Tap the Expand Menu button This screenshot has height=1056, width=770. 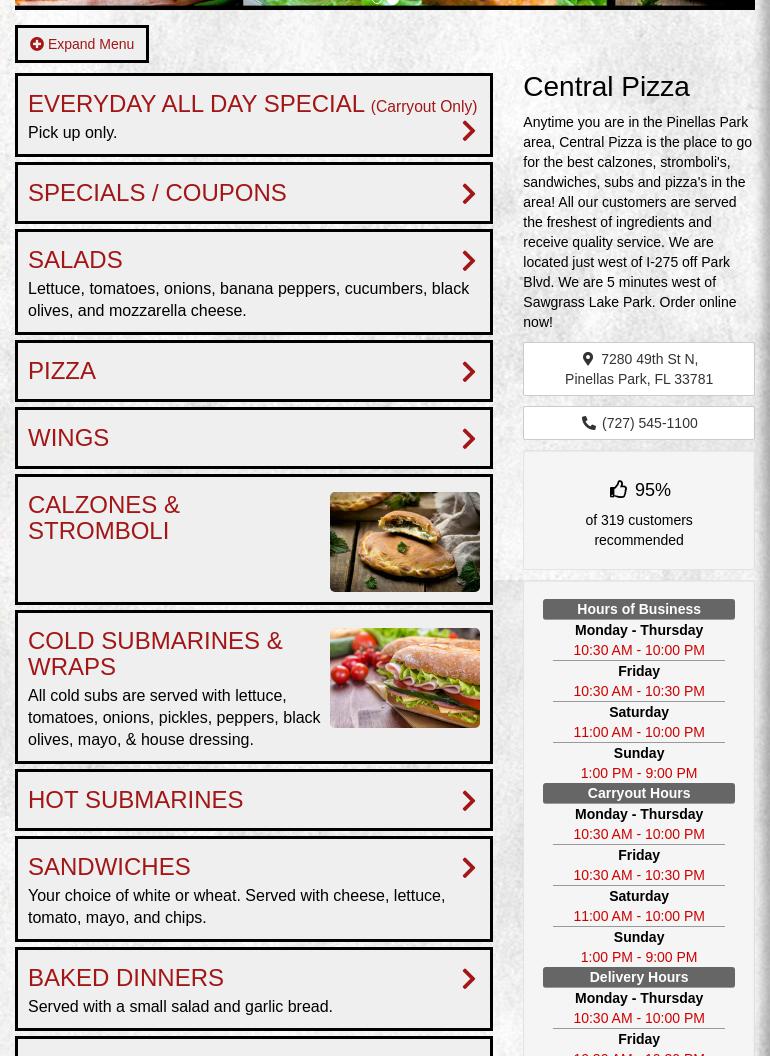pos(82,44)
